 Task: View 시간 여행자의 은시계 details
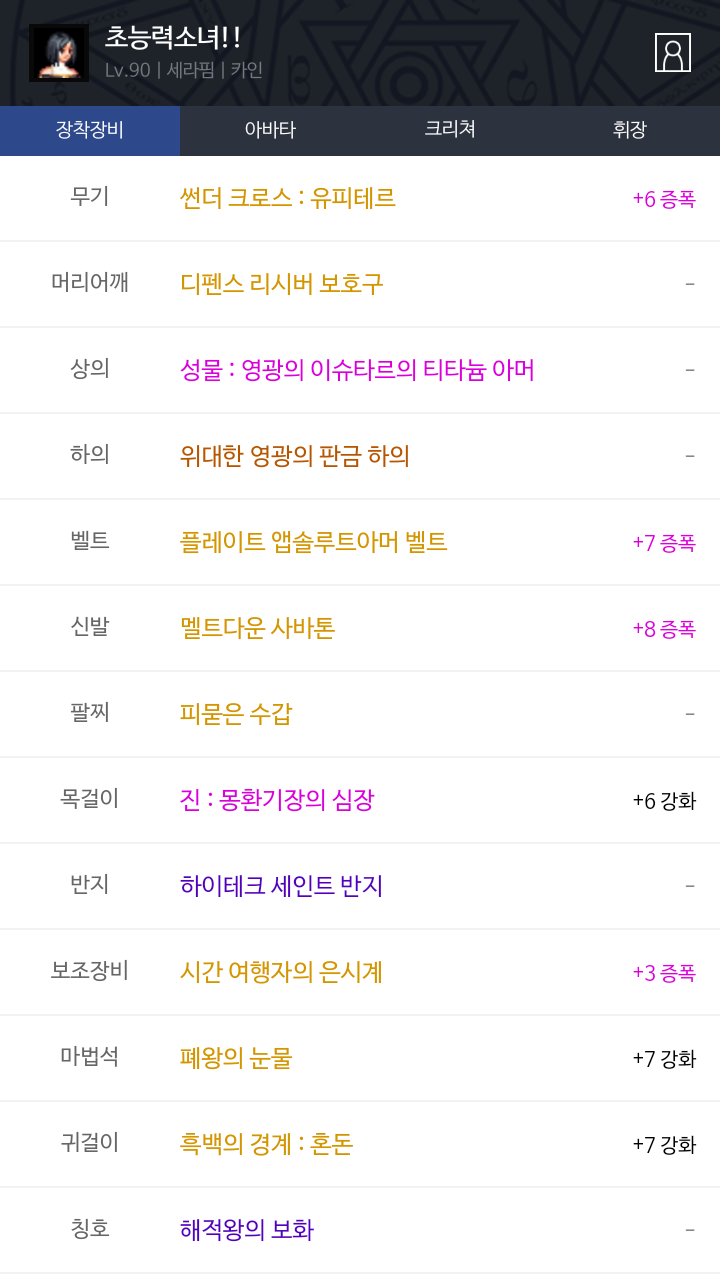coord(281,972)
